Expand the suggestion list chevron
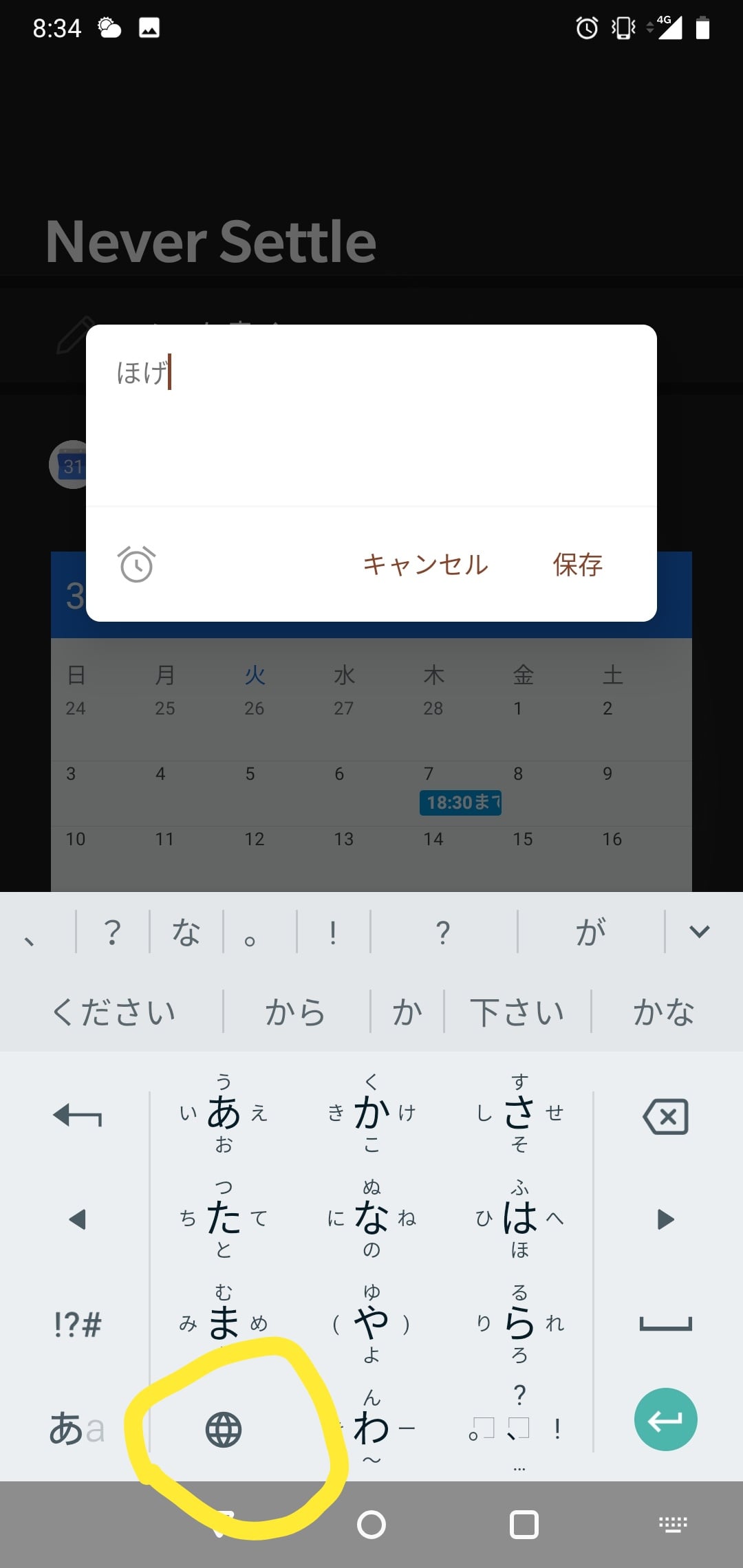Screen dimensions: 743x1568 tap(699, 932)
